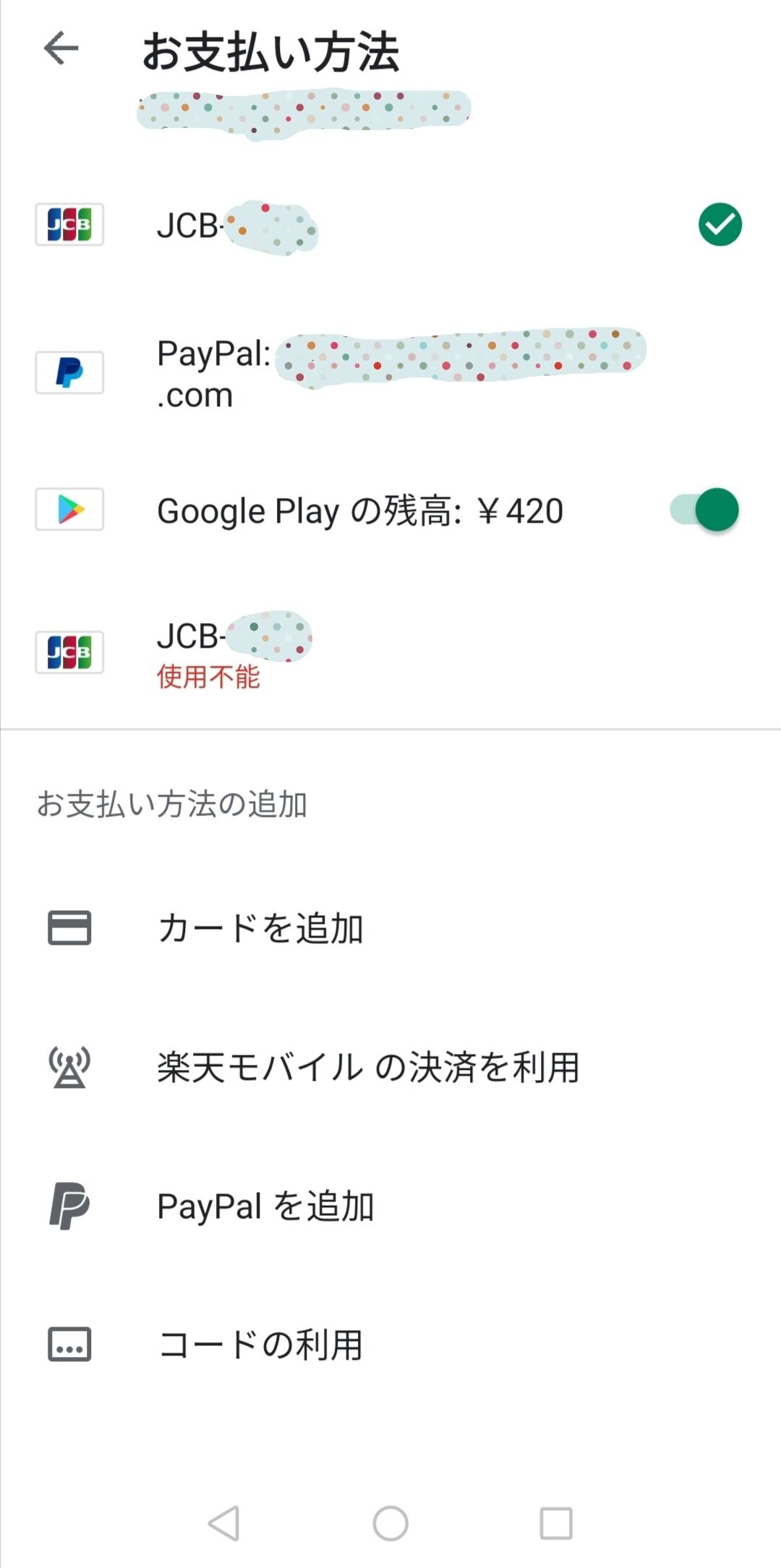Image resolution: width=781 pixels, height=1568 pixels.
Task: Use 楽天モバイル の決済を利用
Action: [x=390, y=1068]
